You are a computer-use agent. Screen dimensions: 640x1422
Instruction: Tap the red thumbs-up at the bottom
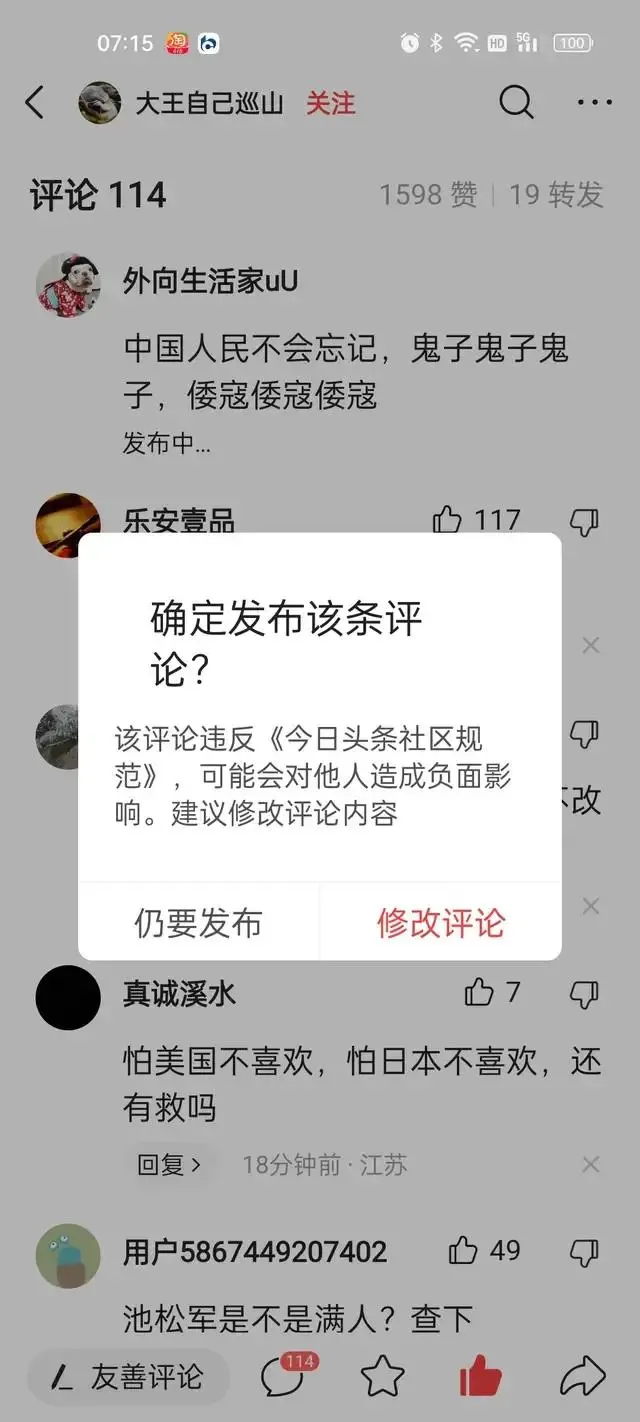coord(480,1377)
